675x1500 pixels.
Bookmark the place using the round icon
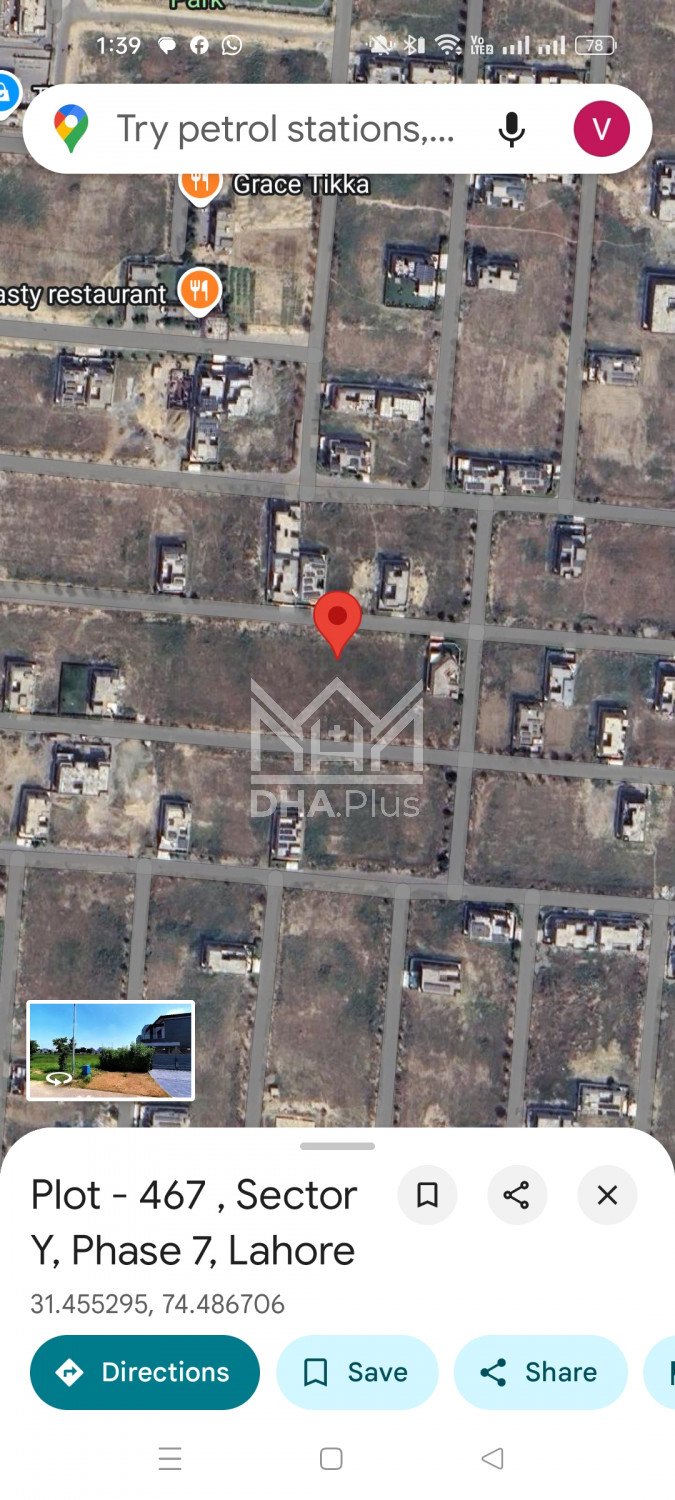click(x=427, y=1195)
